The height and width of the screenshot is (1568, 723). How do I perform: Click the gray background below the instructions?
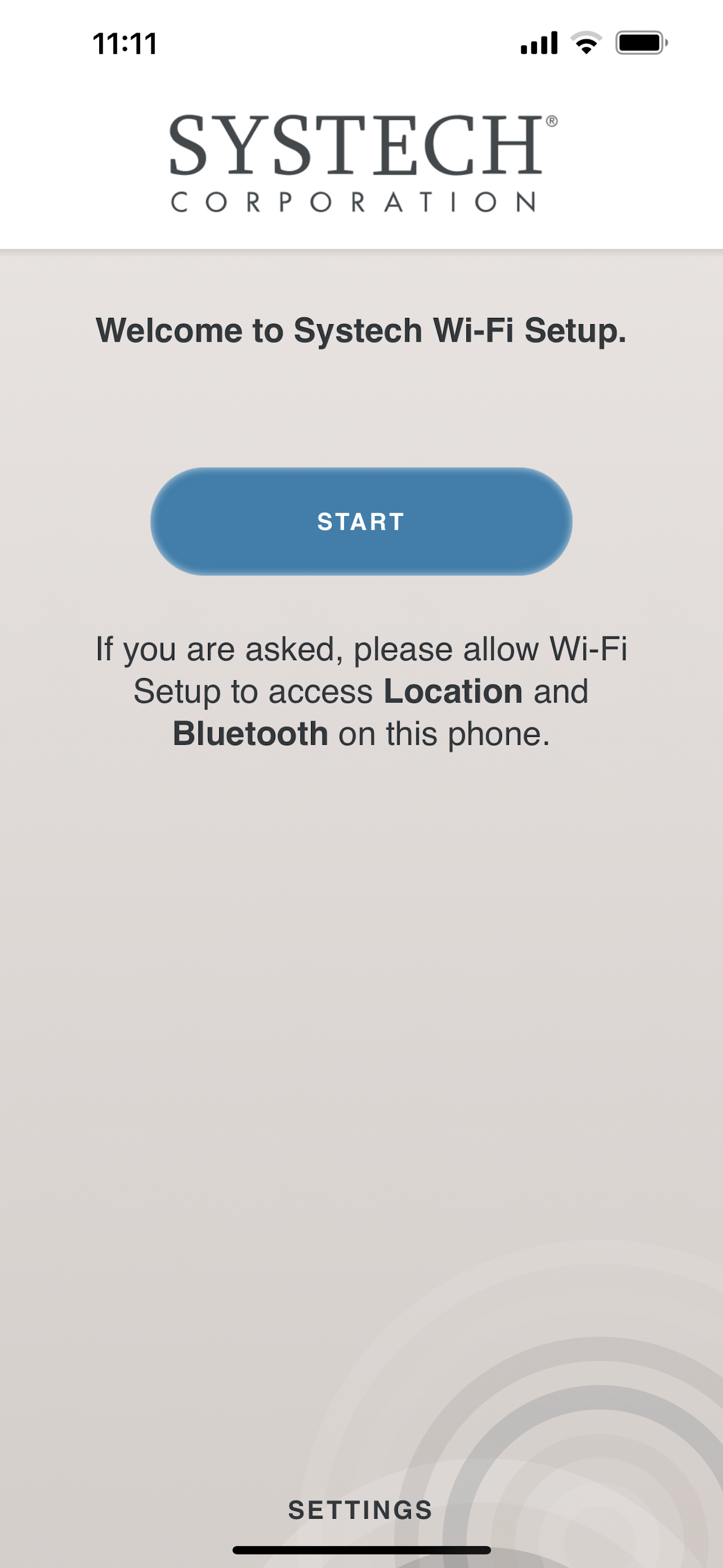pos(361,974)
